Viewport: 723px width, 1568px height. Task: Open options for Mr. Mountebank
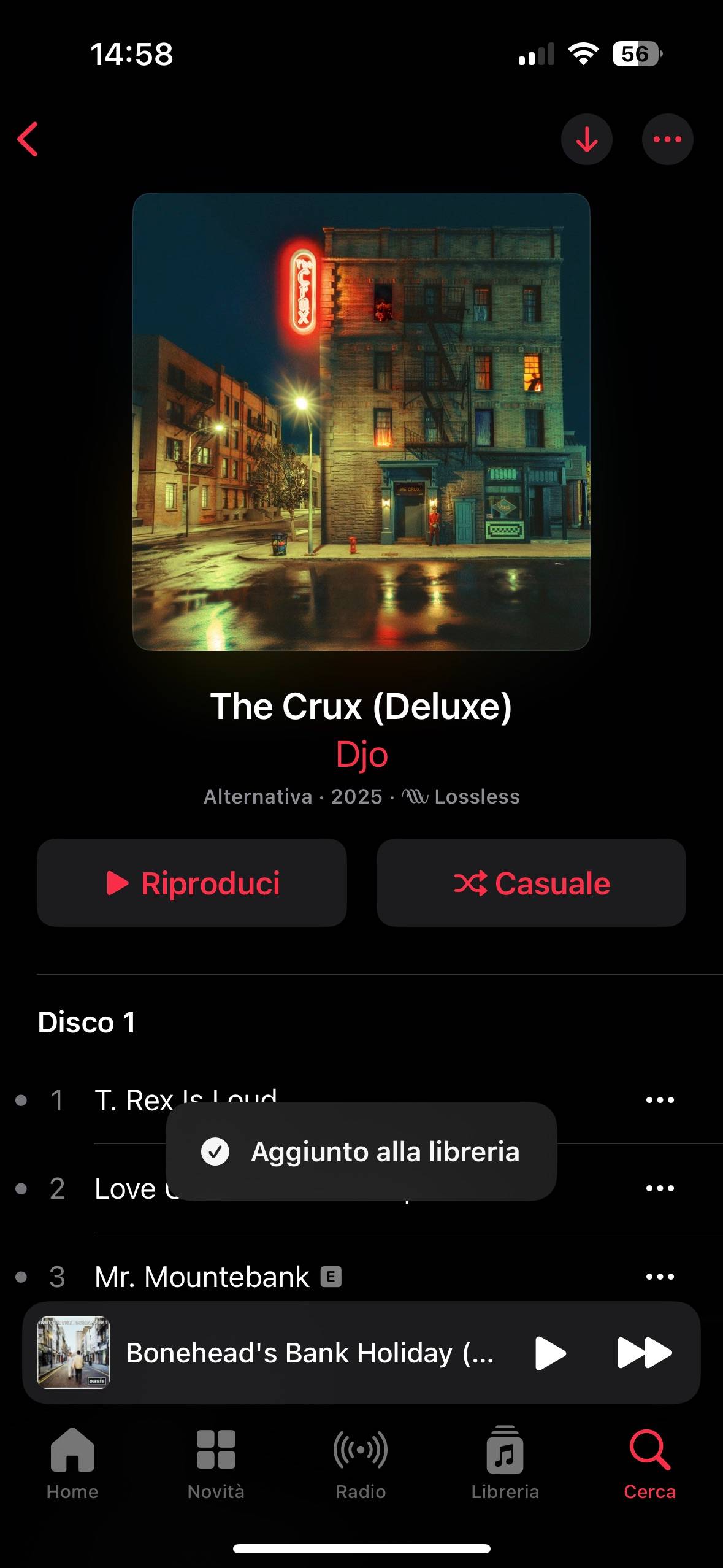[x=660, y=1277]
